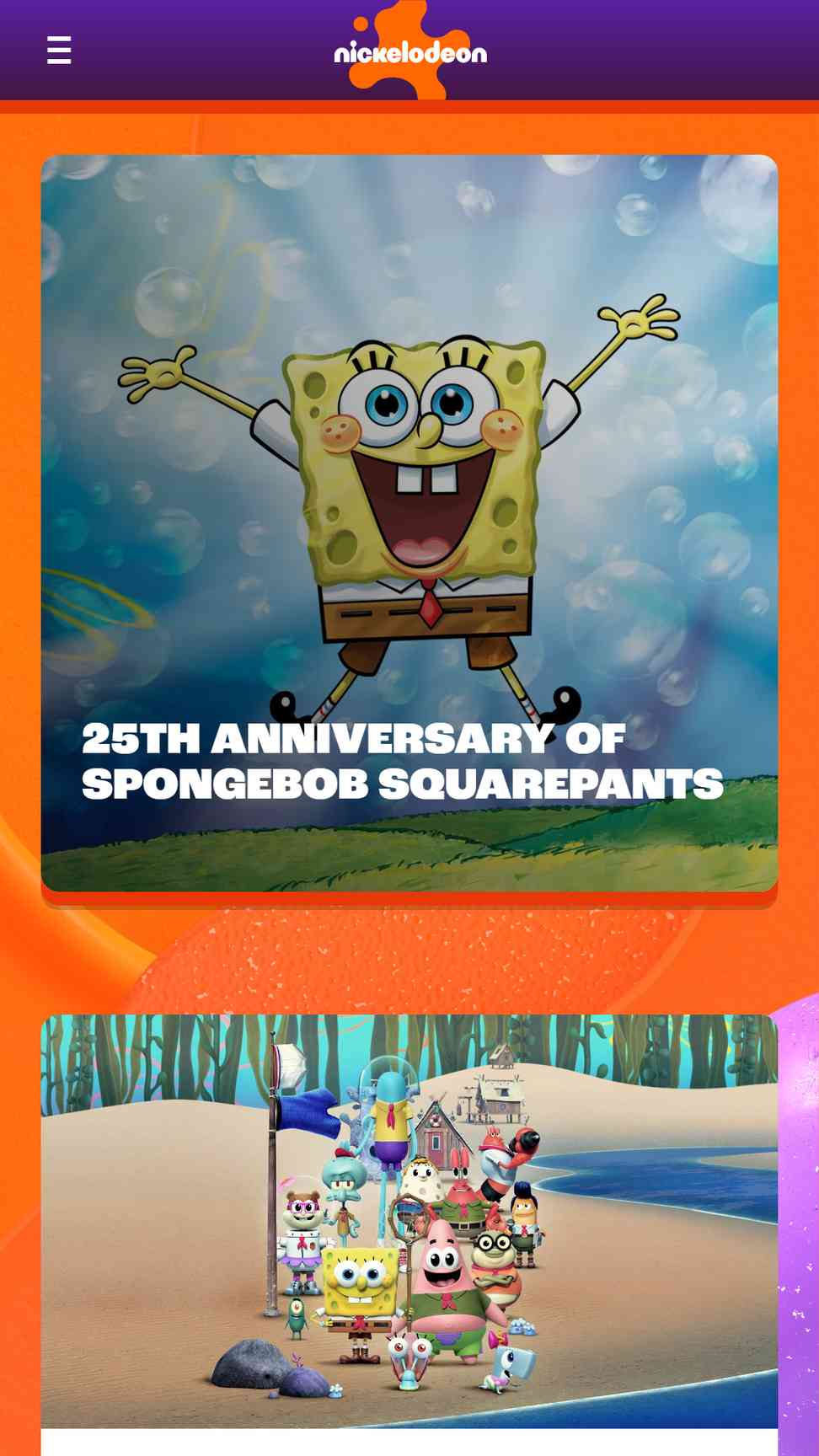Open the hamburger menu
The width and height of the screenshot is (819, 1456).
[x=59, y=51]
